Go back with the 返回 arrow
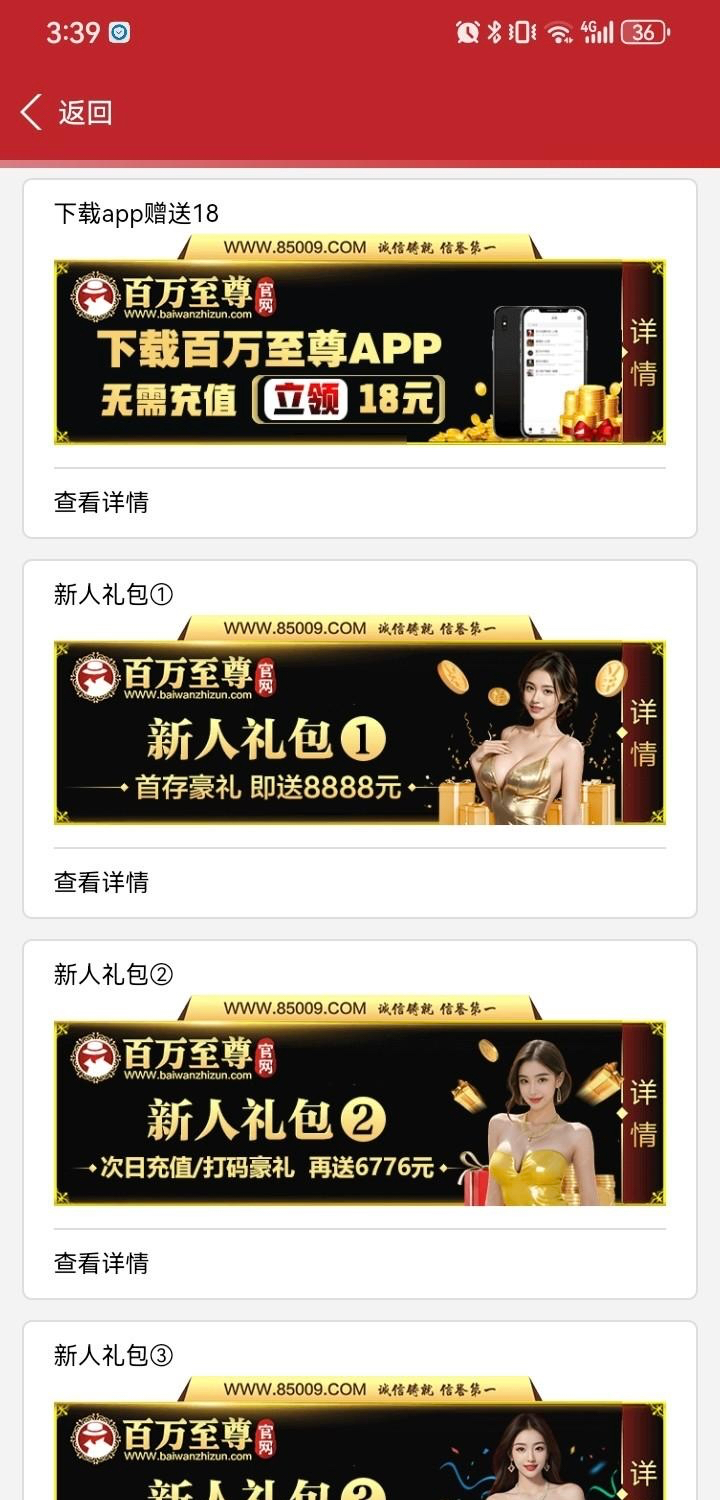The image size is (720, 1500). pos(64,112)
